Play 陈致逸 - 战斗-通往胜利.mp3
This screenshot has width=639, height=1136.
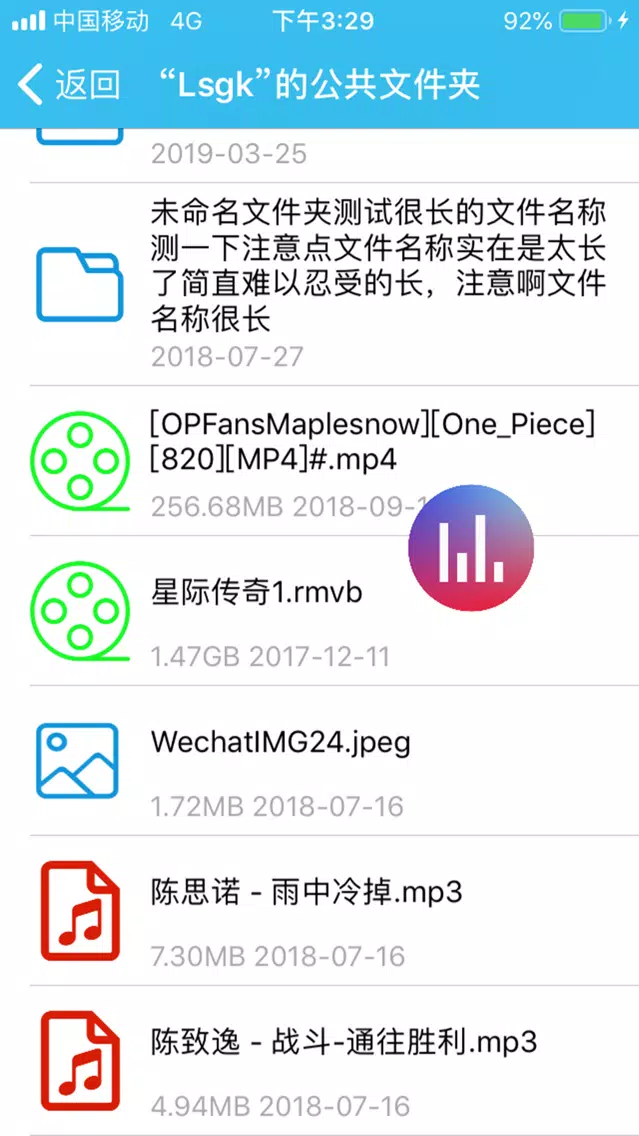coord(320,1060)
